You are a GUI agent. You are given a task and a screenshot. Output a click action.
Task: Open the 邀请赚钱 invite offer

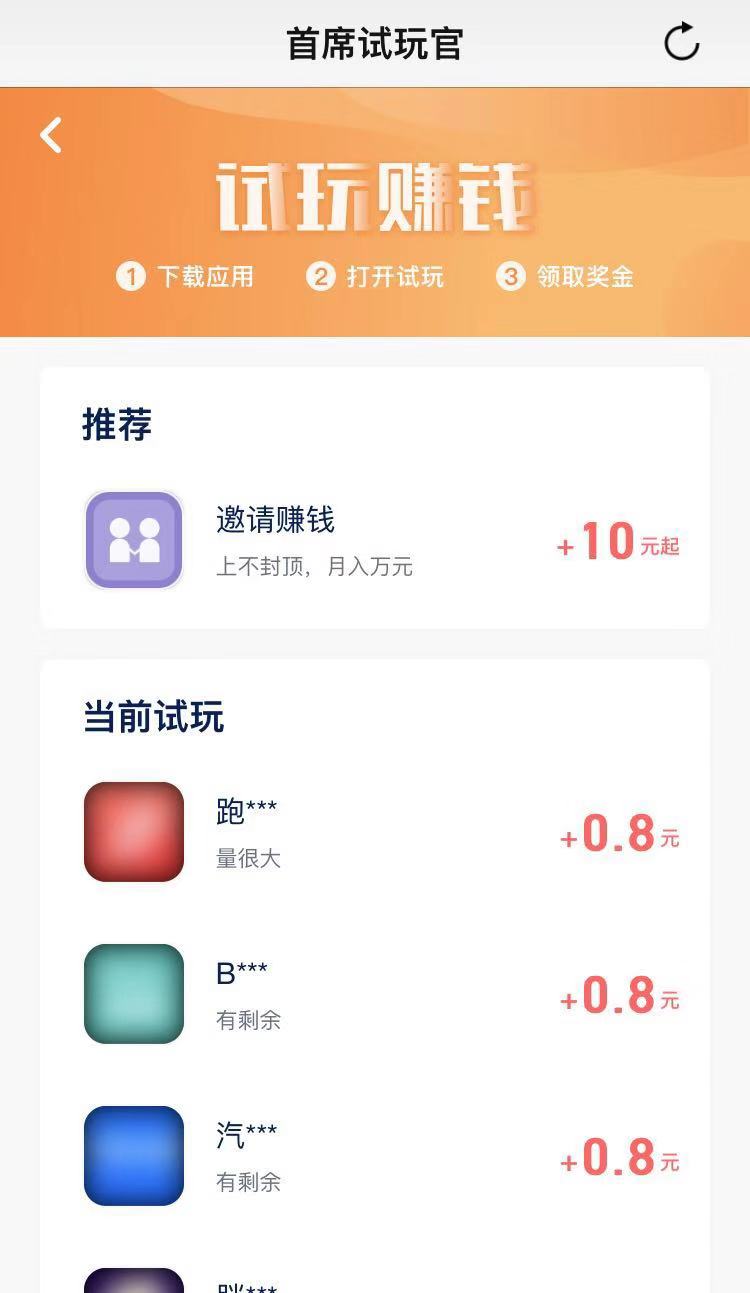point(375,541)
